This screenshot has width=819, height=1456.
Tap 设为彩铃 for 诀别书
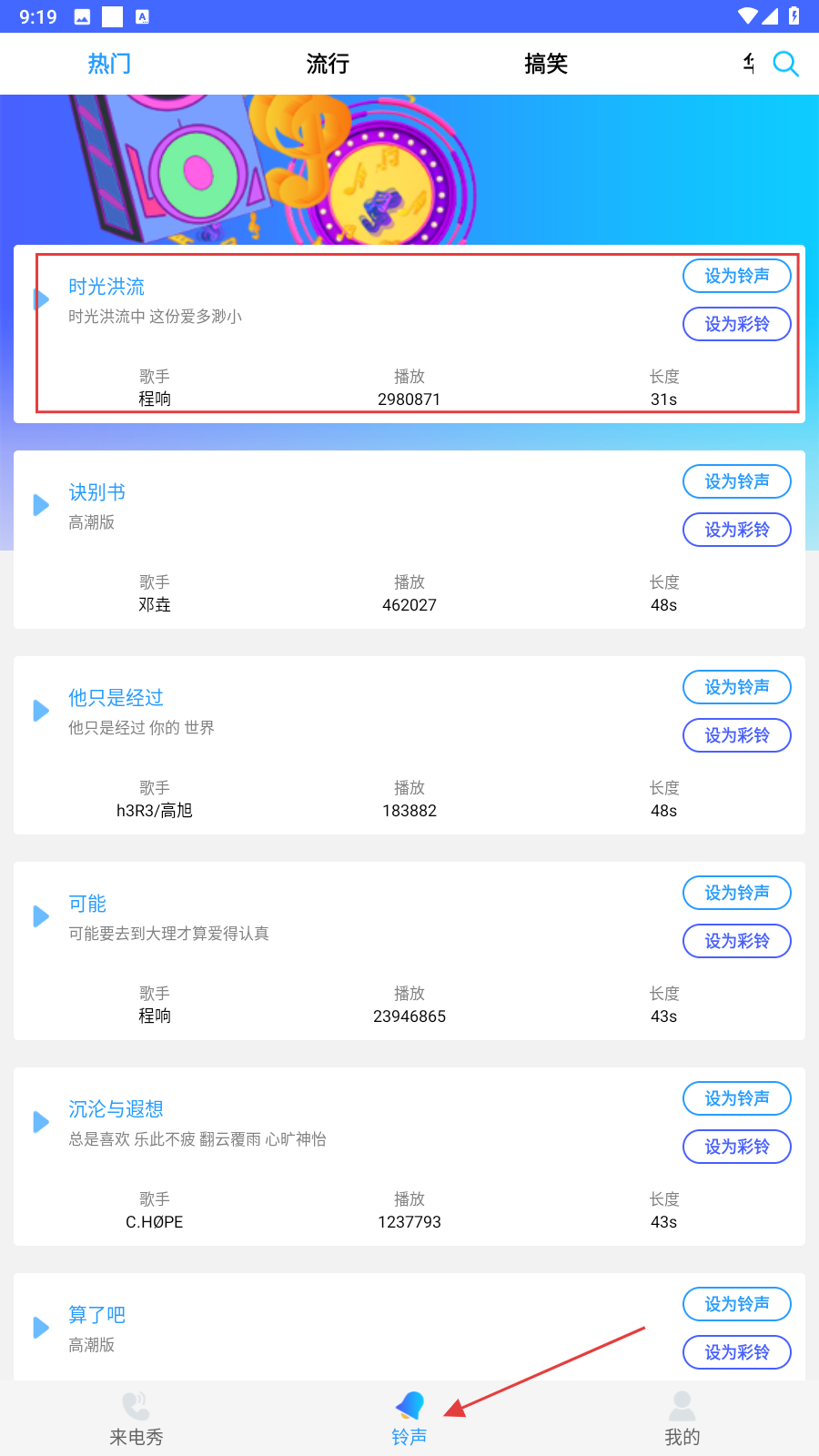[737, 530]
